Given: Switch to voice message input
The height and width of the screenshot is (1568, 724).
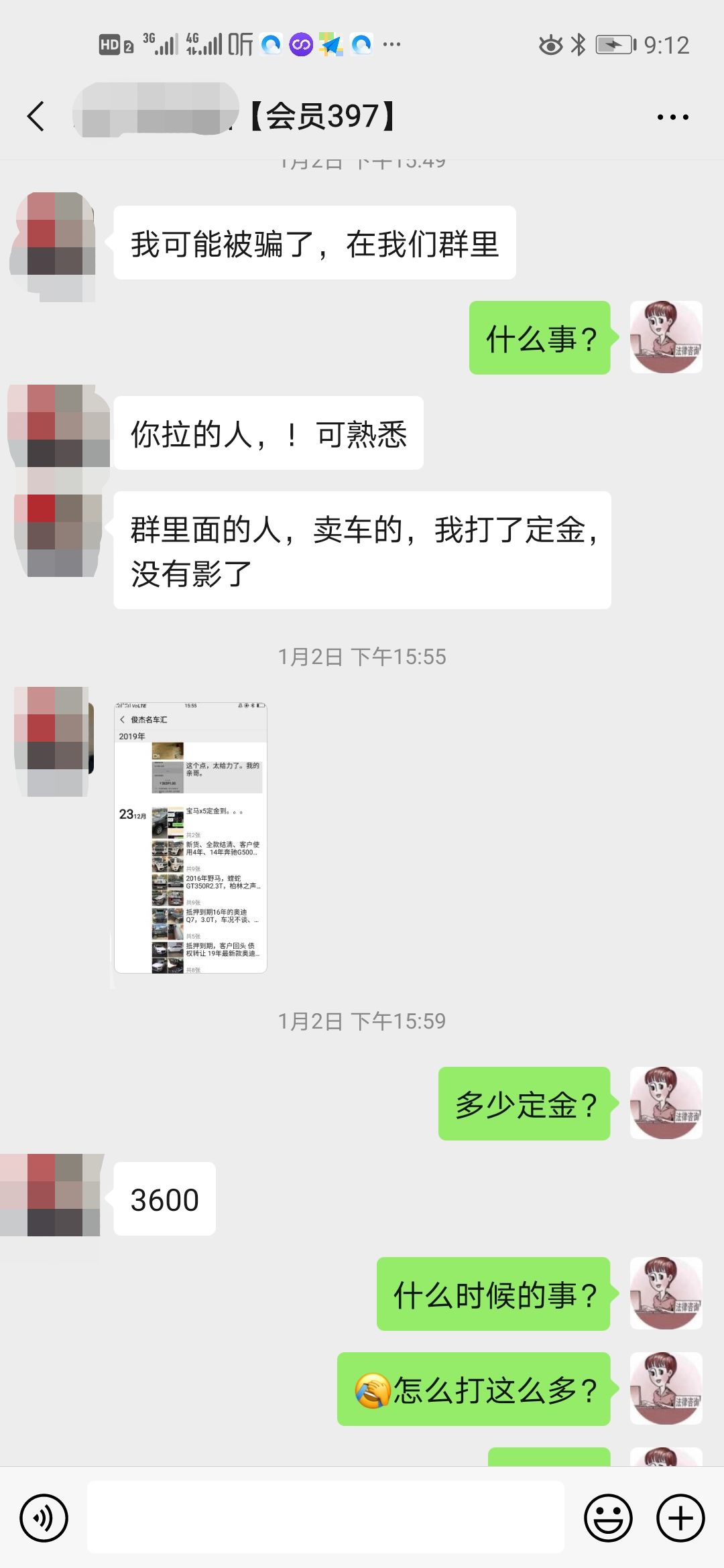Looking at the screenshot, I should coord(44,1518).
